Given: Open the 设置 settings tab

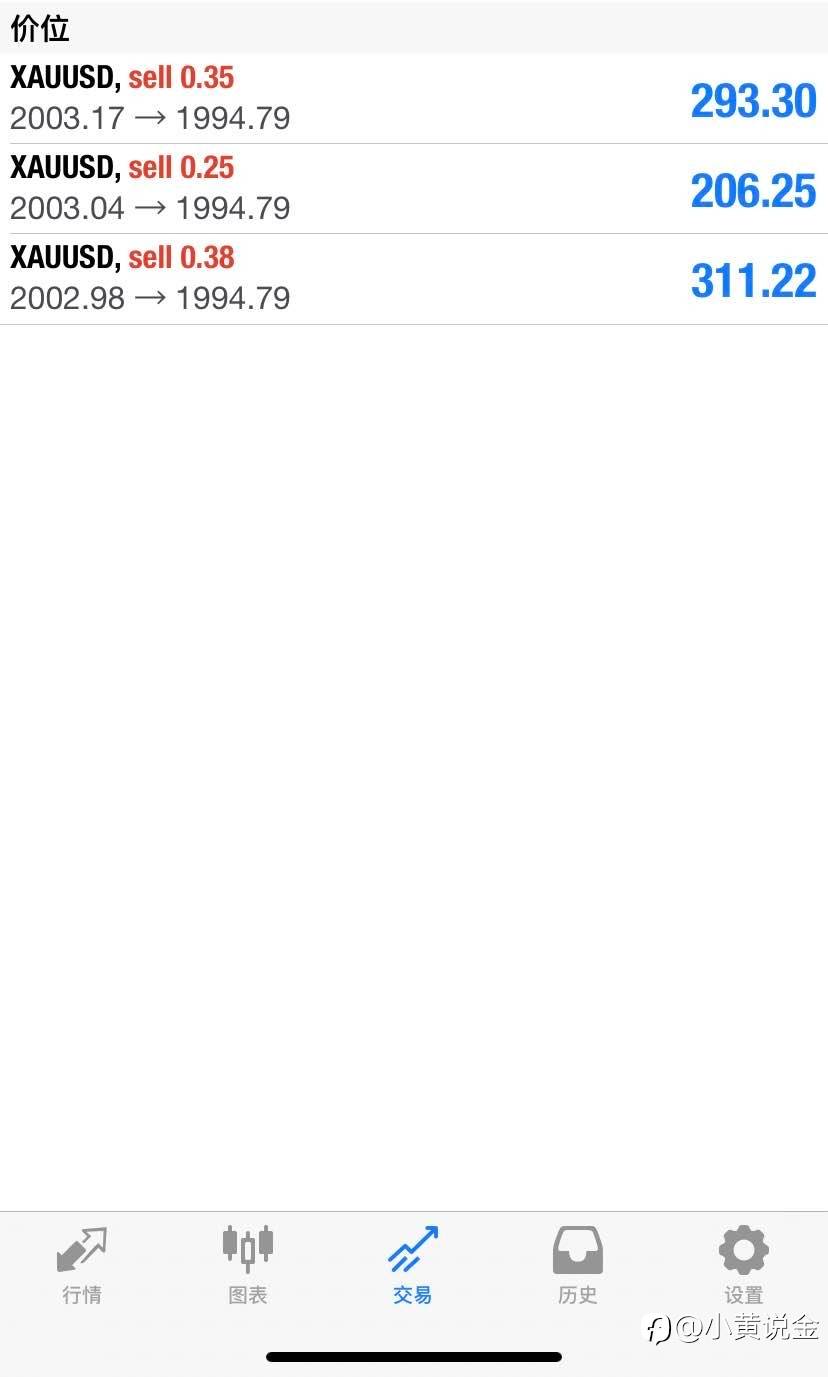Looking at the screenshot, I should (744, 1265).
